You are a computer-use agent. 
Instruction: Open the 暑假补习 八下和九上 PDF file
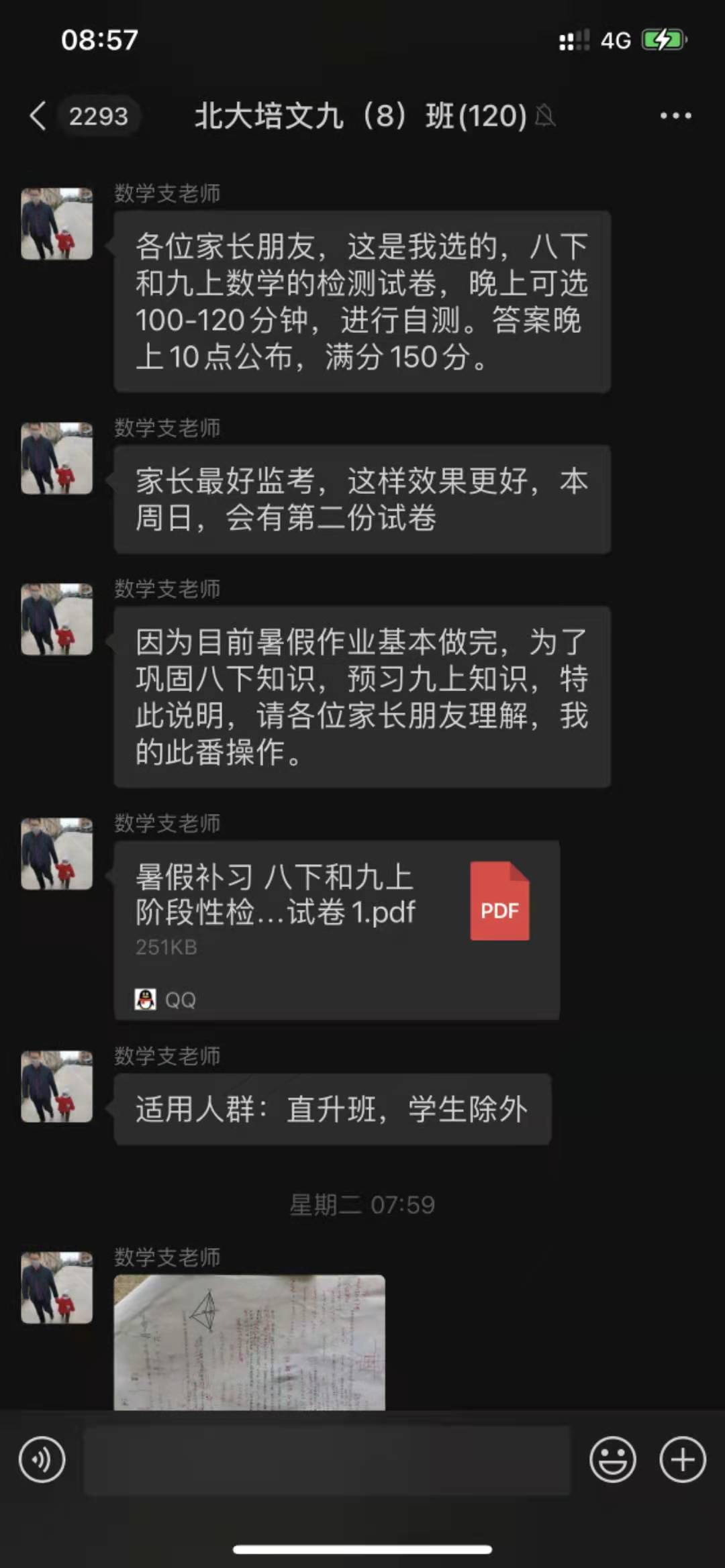[336, 929]
